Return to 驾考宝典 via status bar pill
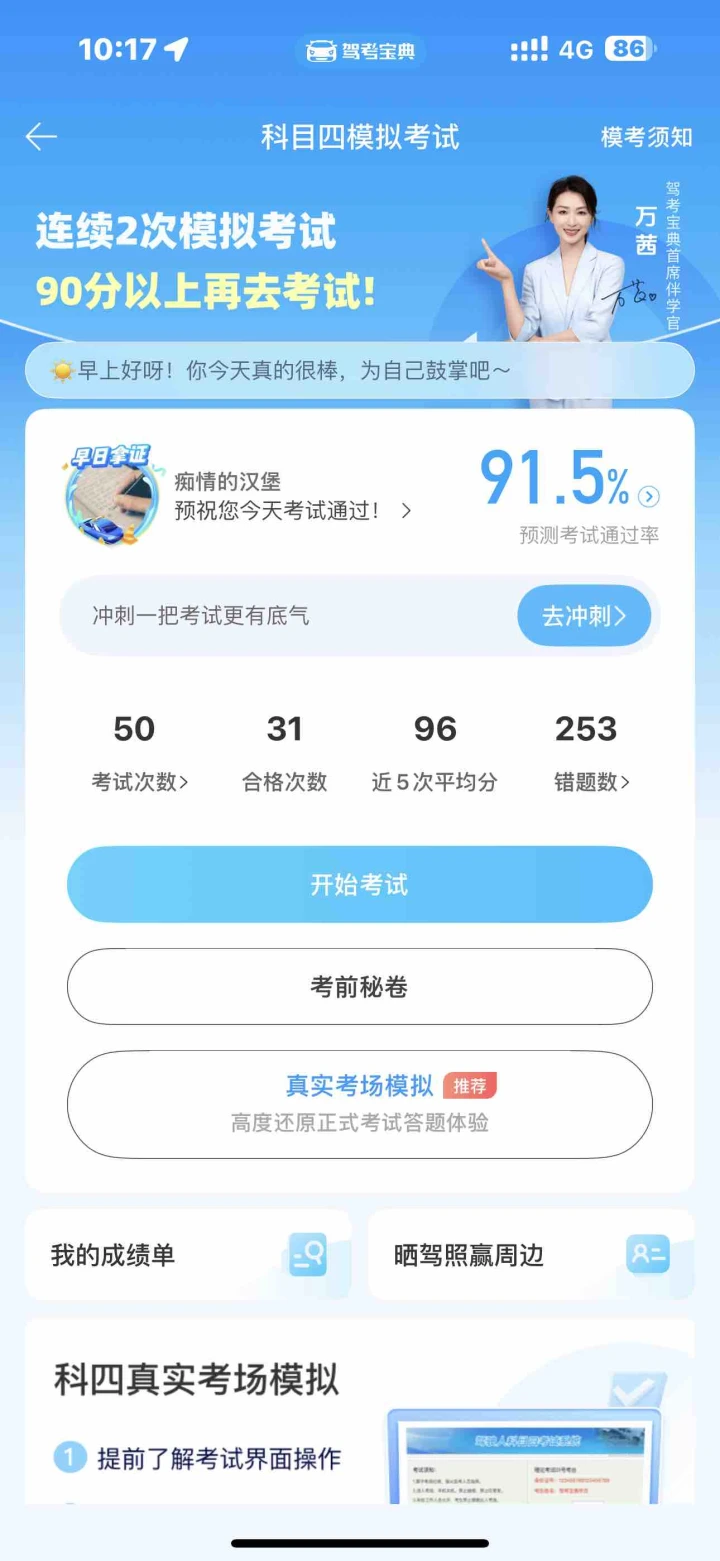 click(360, 51)
